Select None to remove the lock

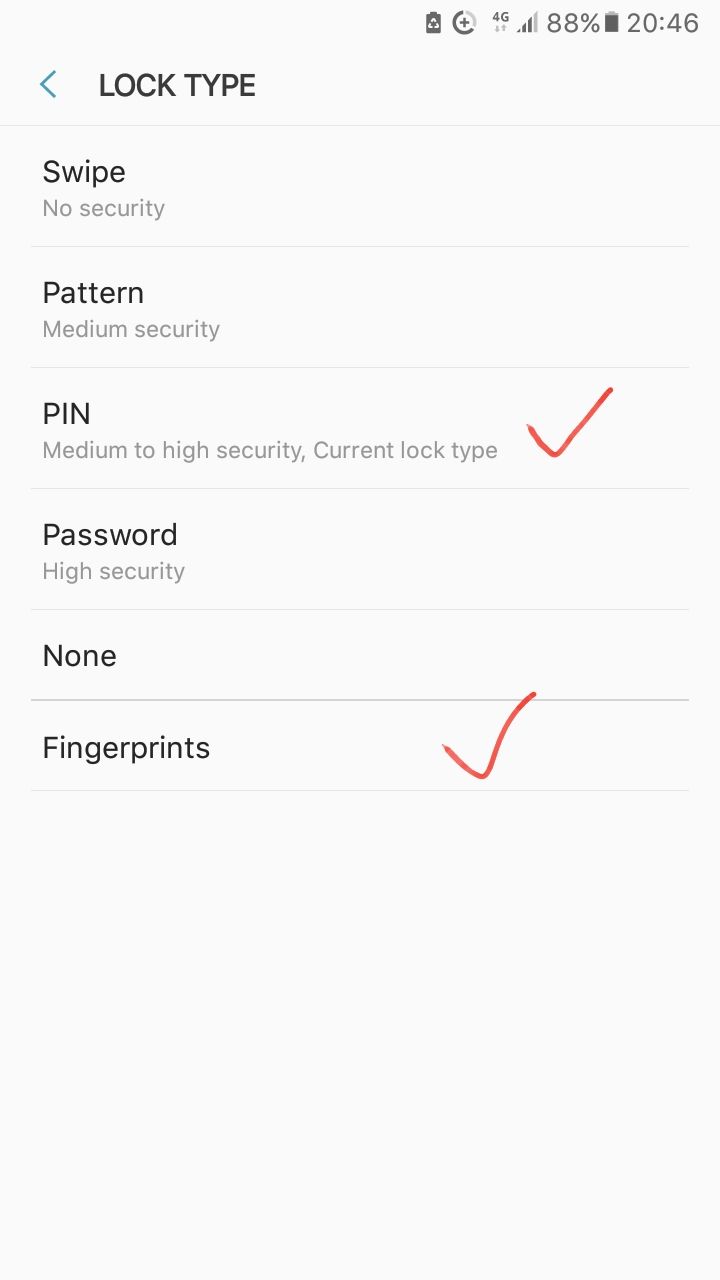pos(79,656)
